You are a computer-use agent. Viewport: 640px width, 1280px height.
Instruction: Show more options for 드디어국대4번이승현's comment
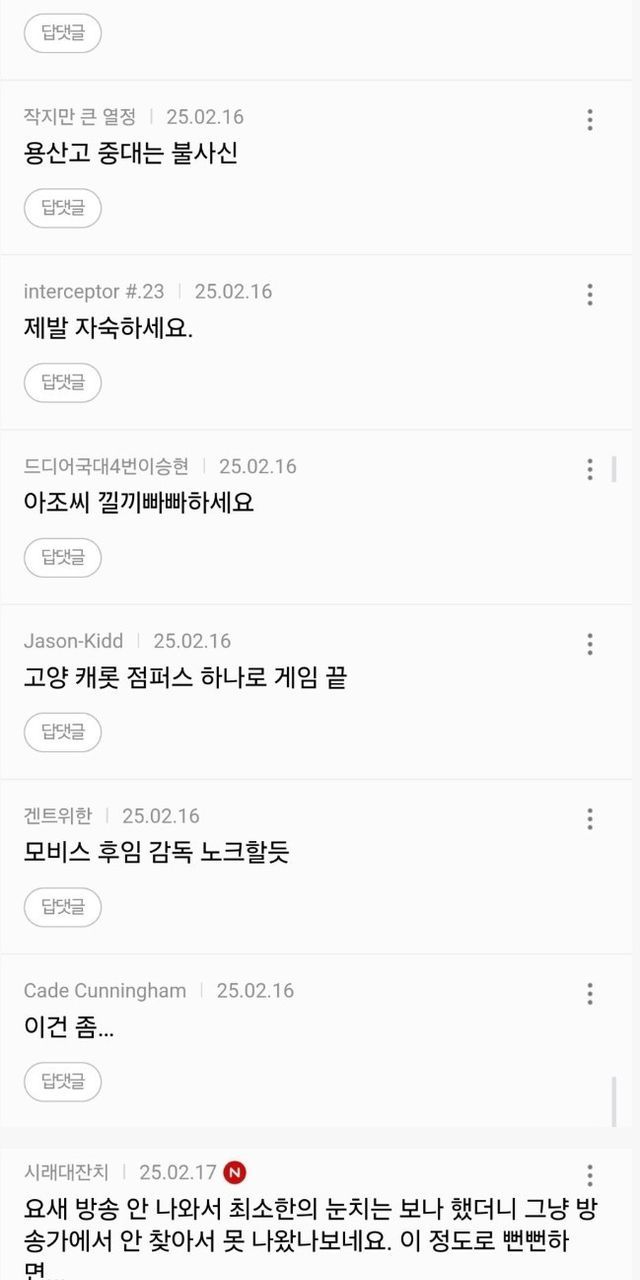pos(590,469)
